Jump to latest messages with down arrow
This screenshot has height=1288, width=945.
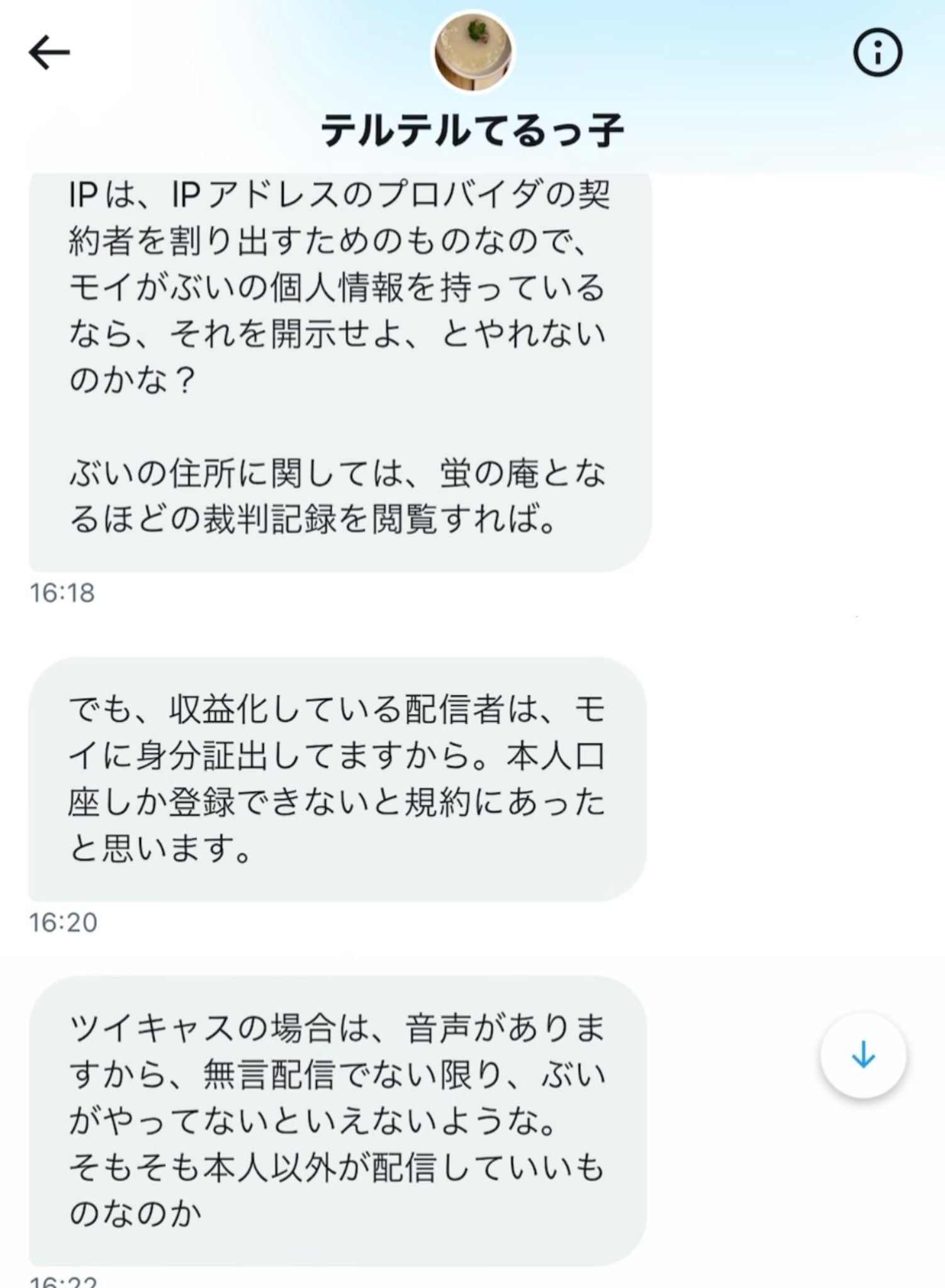863,1055
